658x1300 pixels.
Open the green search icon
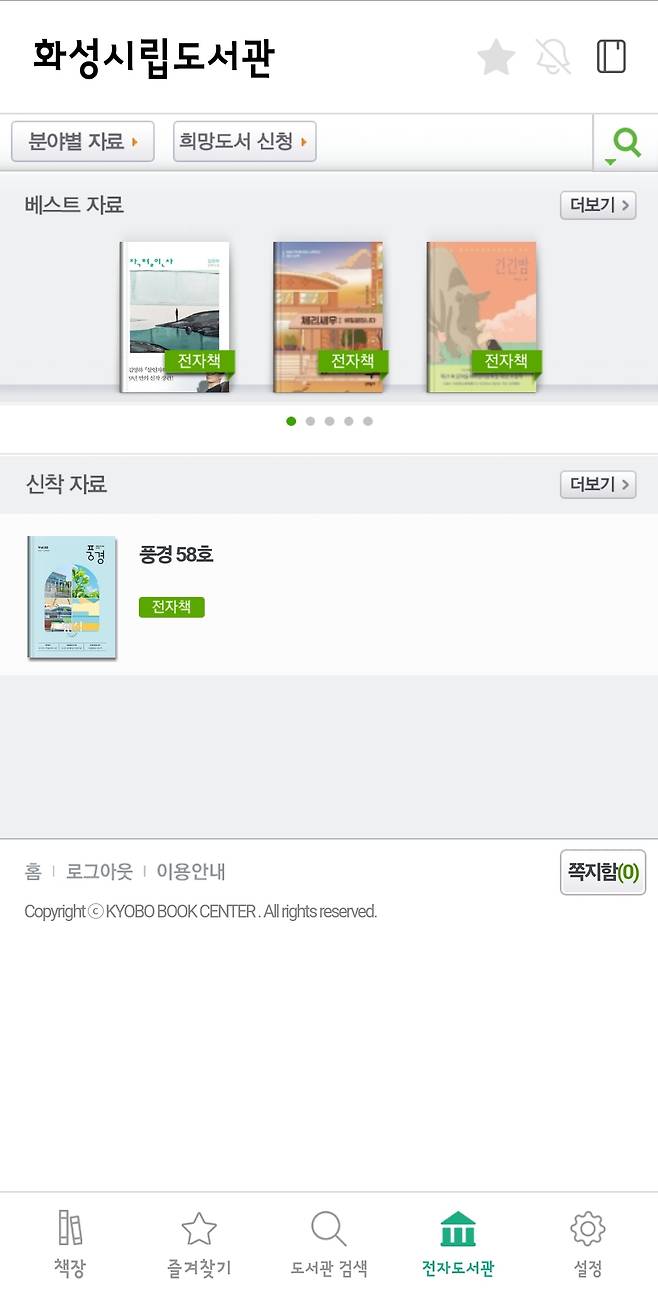click(626, 143)
